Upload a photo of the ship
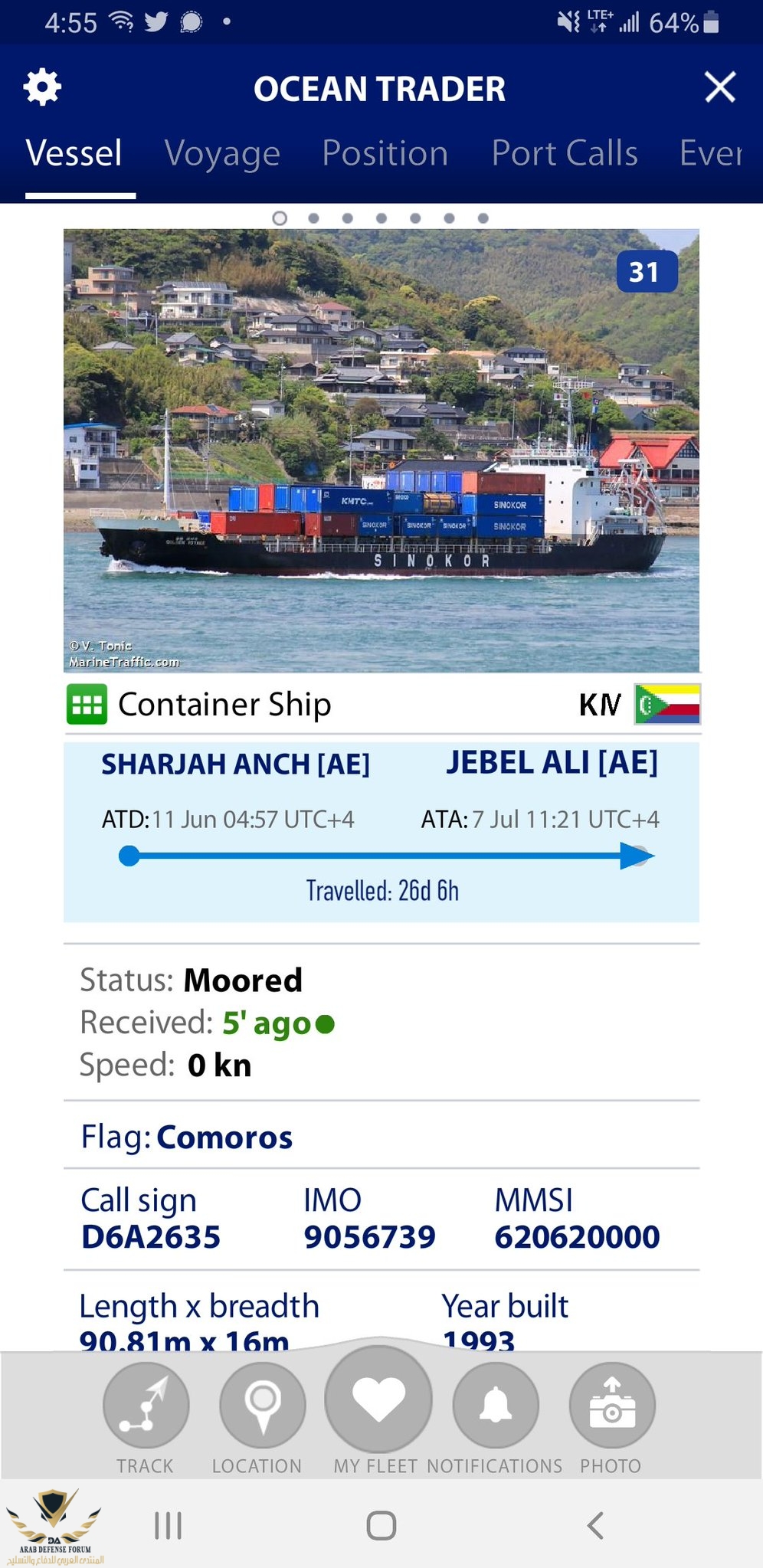 611,1405
